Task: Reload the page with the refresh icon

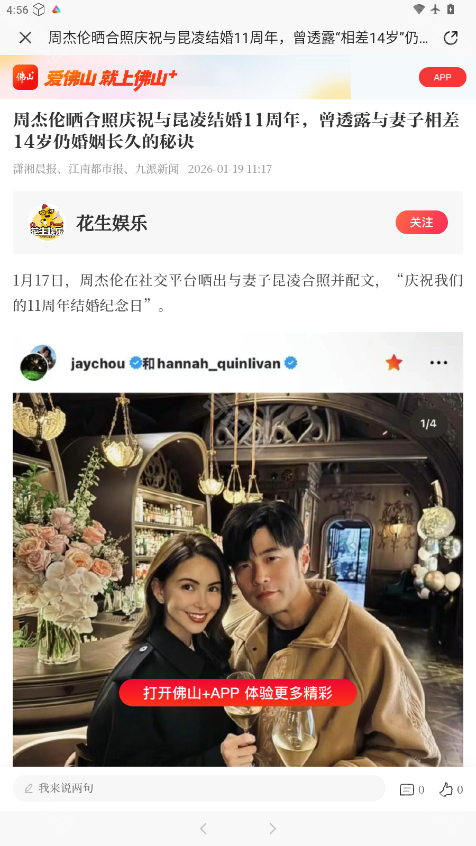Action: point(451,38)
